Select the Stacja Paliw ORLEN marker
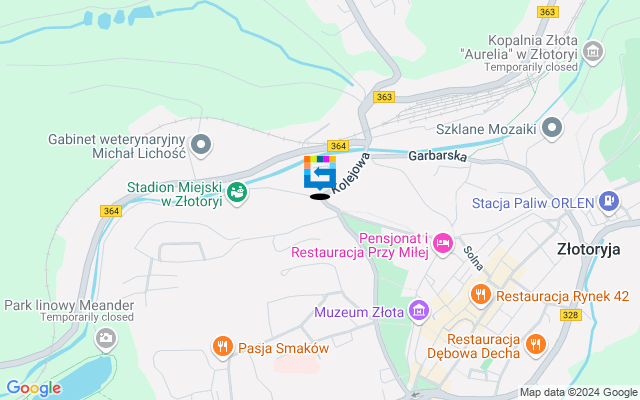Screen dimensions: 640x400 608,202
